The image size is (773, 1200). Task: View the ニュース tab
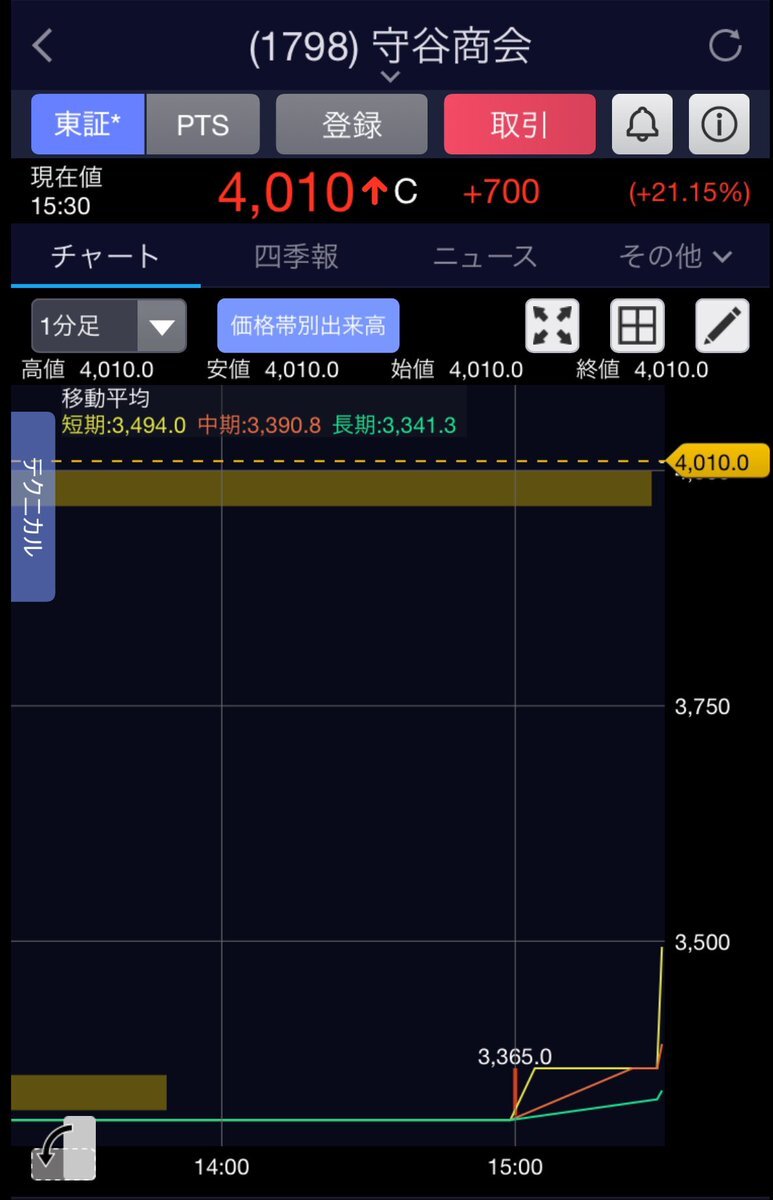[x=485, y=257]
